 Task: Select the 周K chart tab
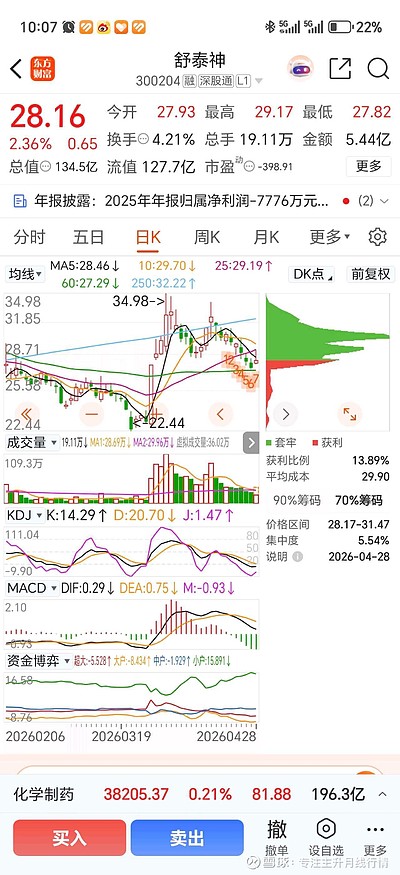tap(207, 237)
